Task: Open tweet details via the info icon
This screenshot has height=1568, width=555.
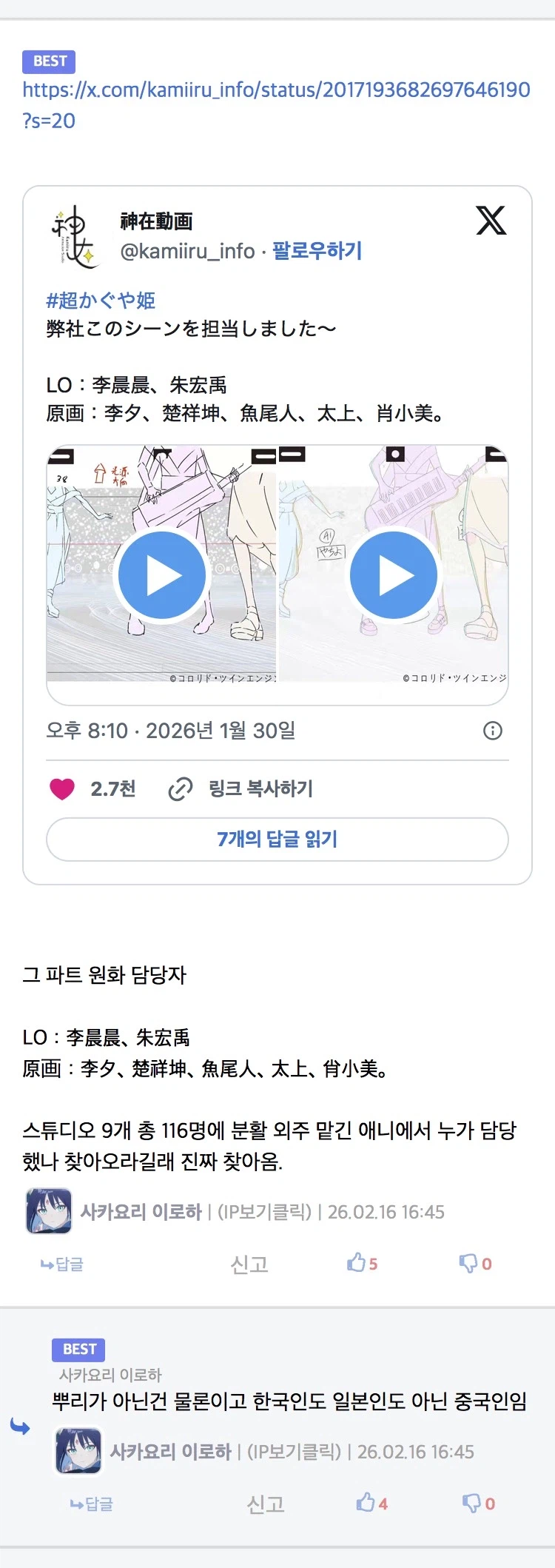Action: click(x=494, y=731)
